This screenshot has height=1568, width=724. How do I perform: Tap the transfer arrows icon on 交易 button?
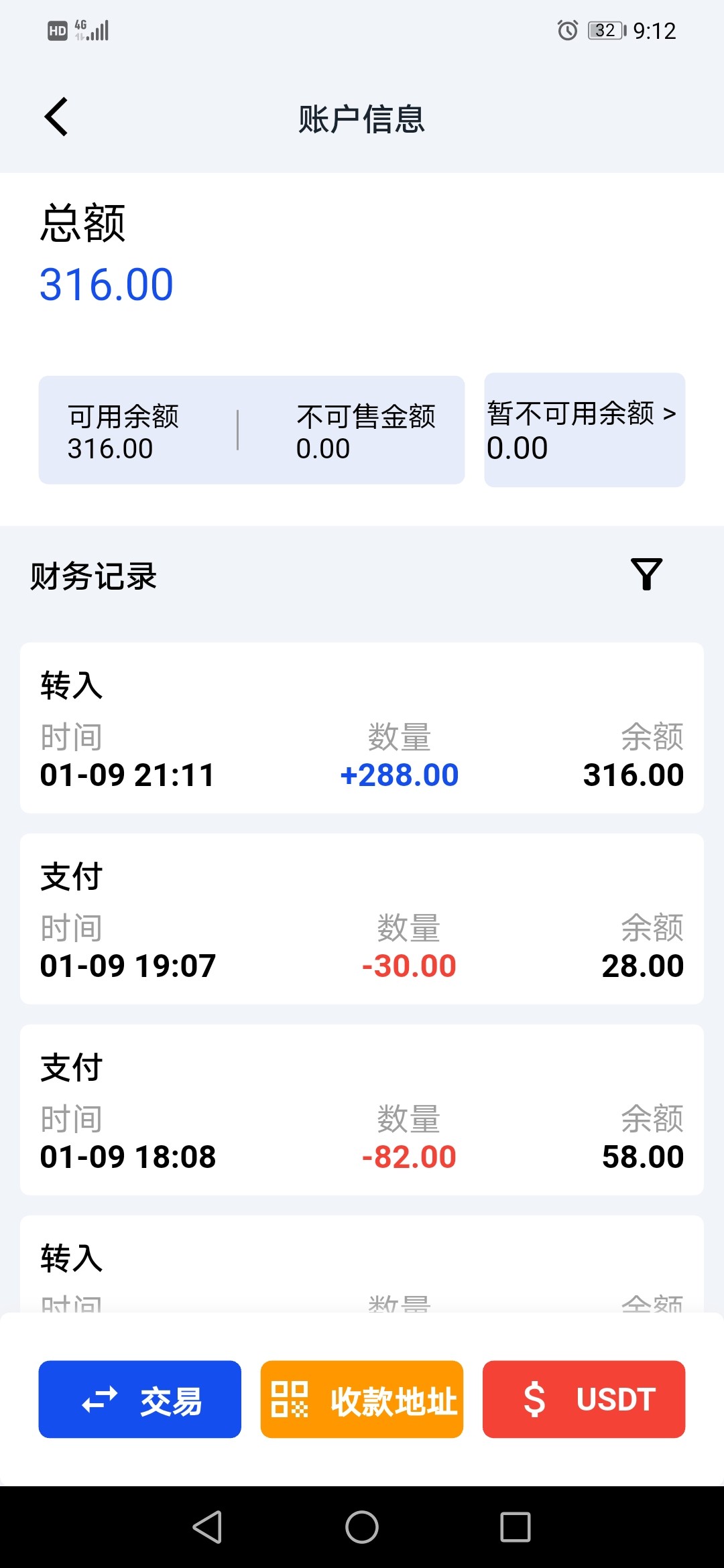tap(99, 1398)
